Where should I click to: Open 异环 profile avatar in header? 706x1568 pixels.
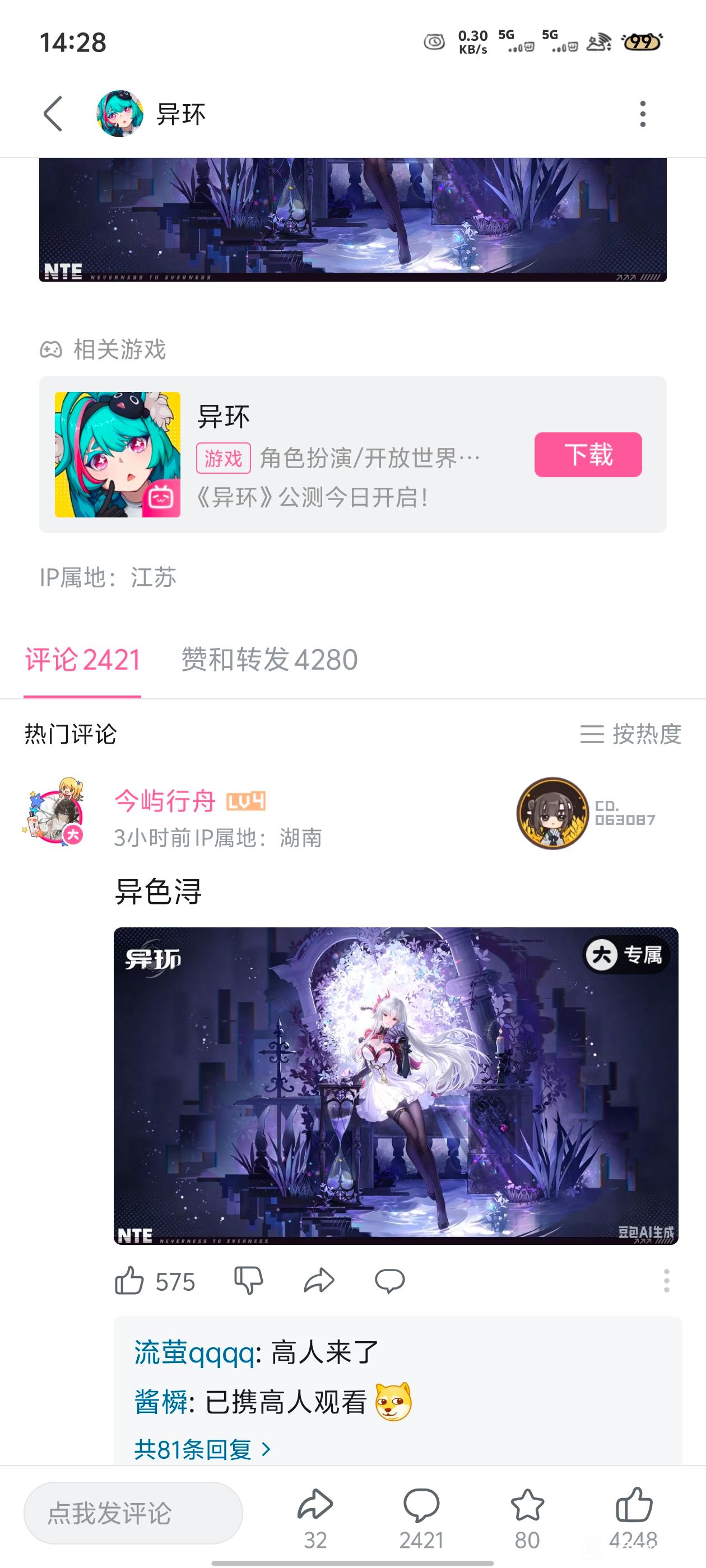[x=120, y=114]
